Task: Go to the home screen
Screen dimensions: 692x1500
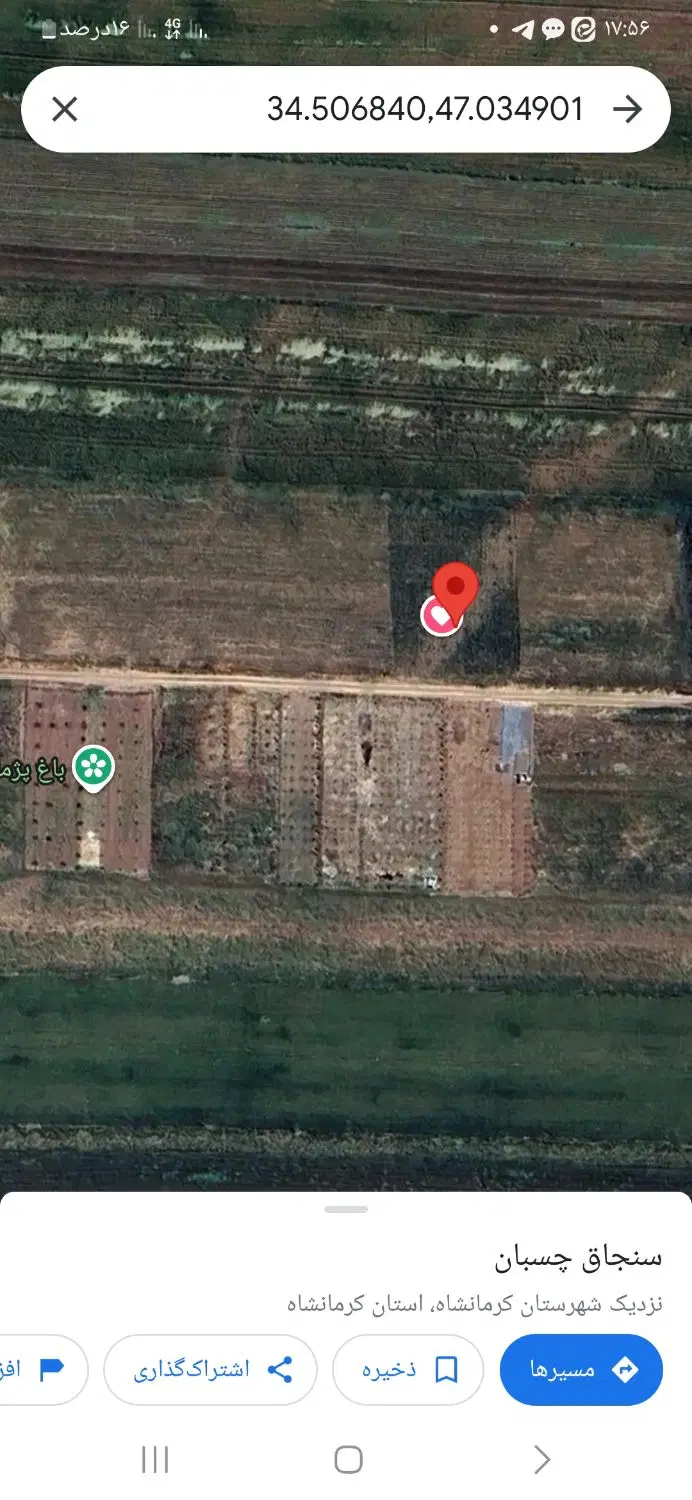Action: click(x=348, y=1460)
